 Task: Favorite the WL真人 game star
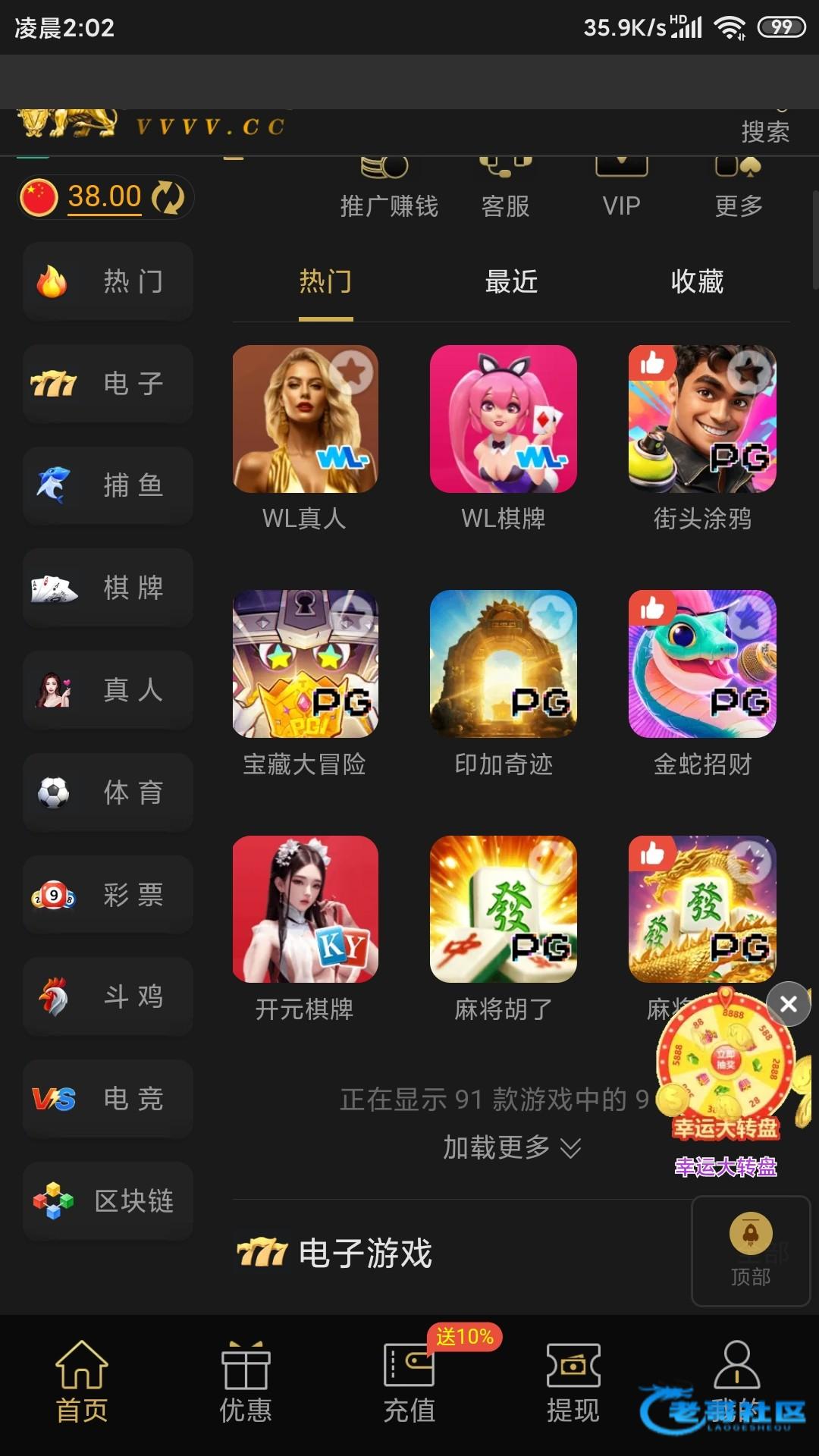pyautogui.click(x=352, y=371)
